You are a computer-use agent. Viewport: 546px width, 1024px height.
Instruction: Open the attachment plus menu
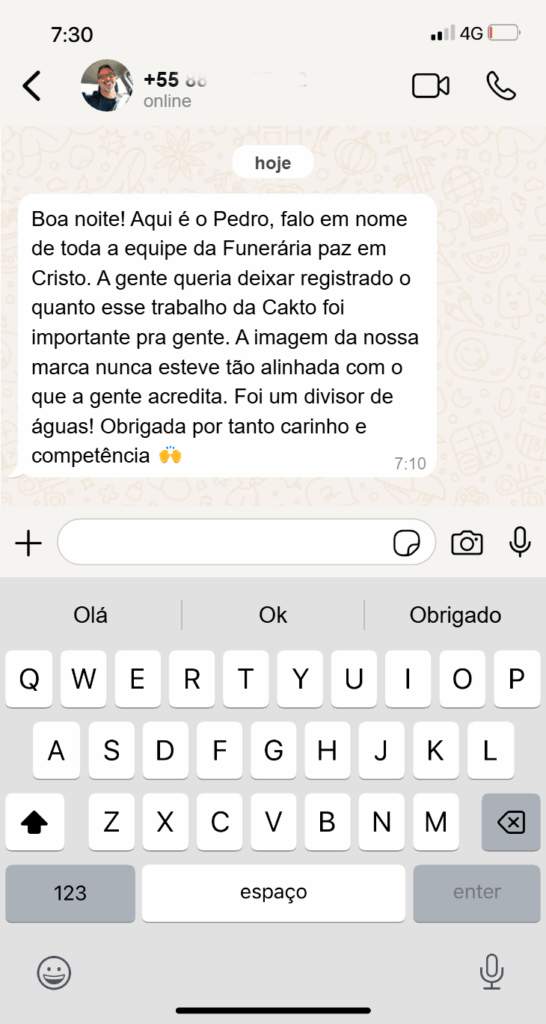pos(28,543)
